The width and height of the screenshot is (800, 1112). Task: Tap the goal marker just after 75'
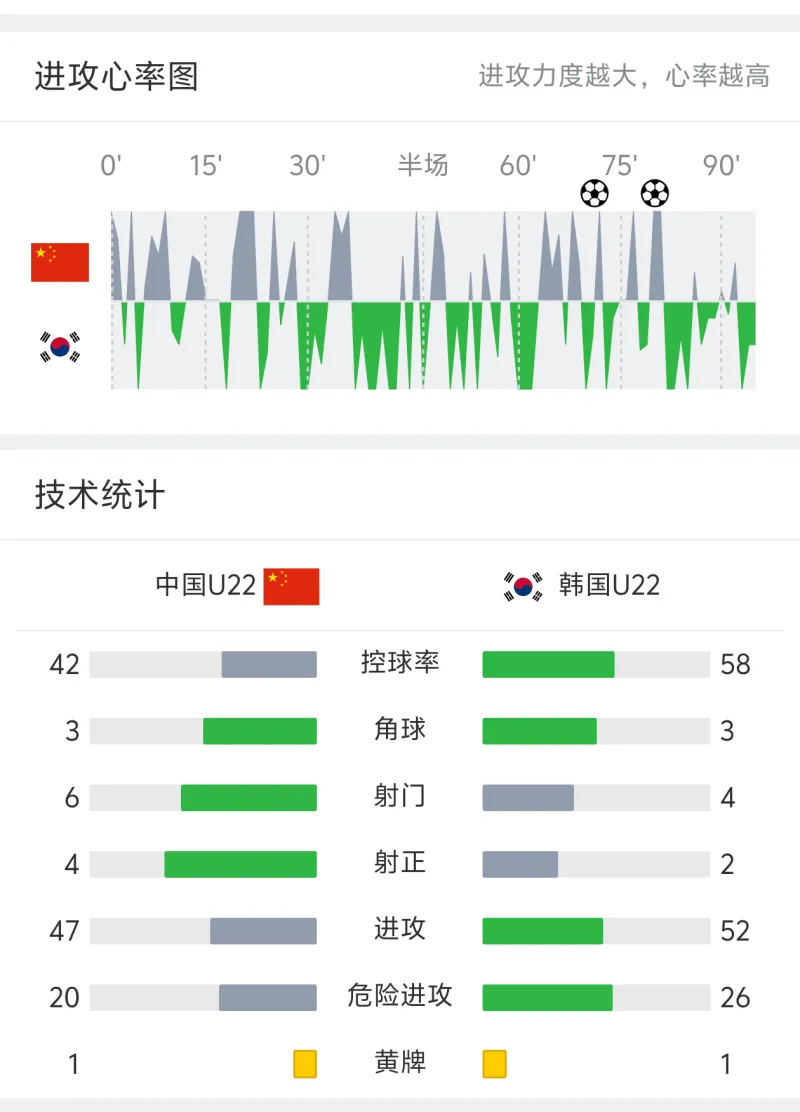tap(655, 192)
